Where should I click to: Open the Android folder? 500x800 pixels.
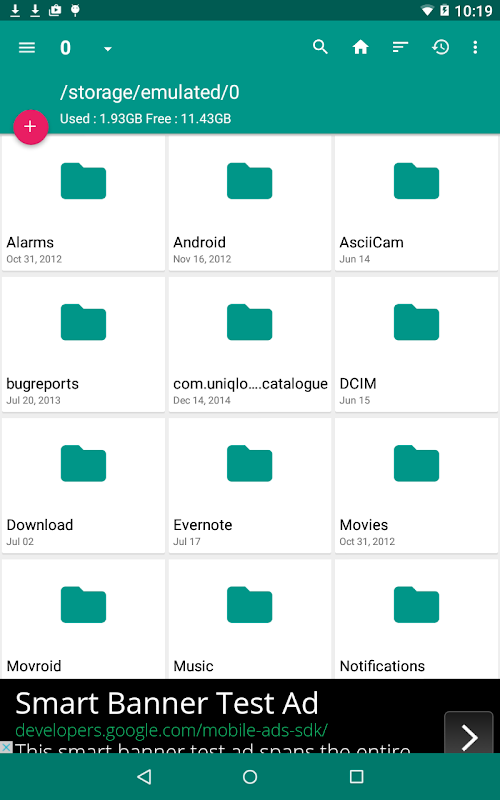(249, 203)
